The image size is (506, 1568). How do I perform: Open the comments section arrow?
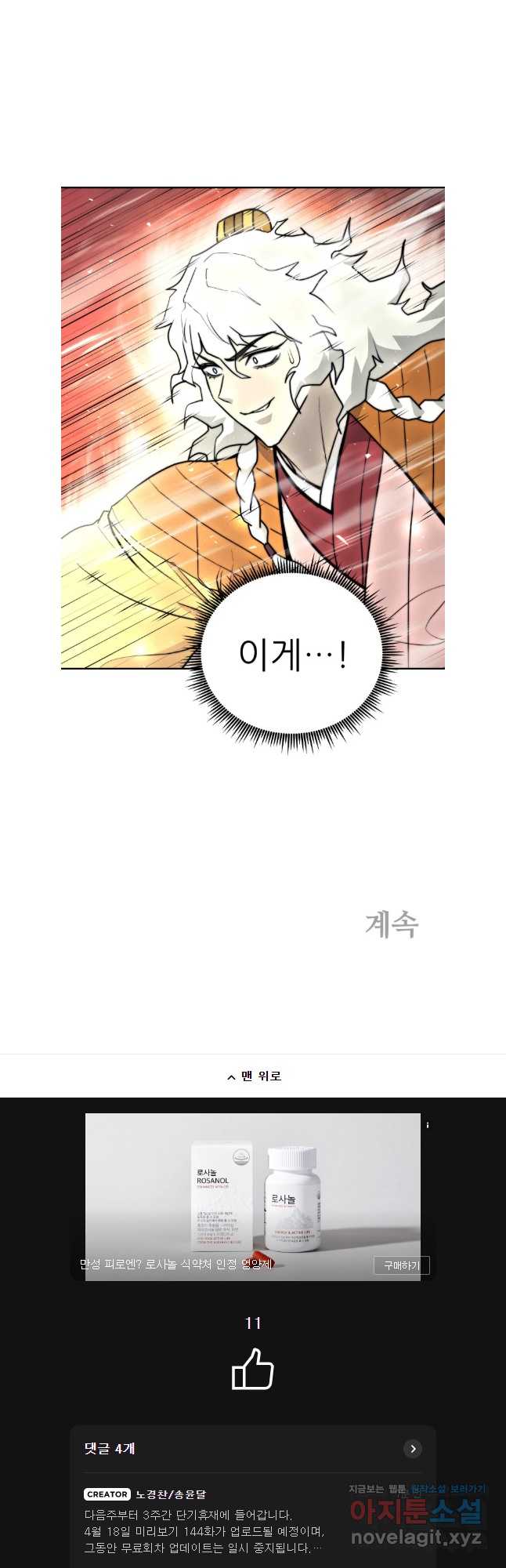tap(412, 1448)
